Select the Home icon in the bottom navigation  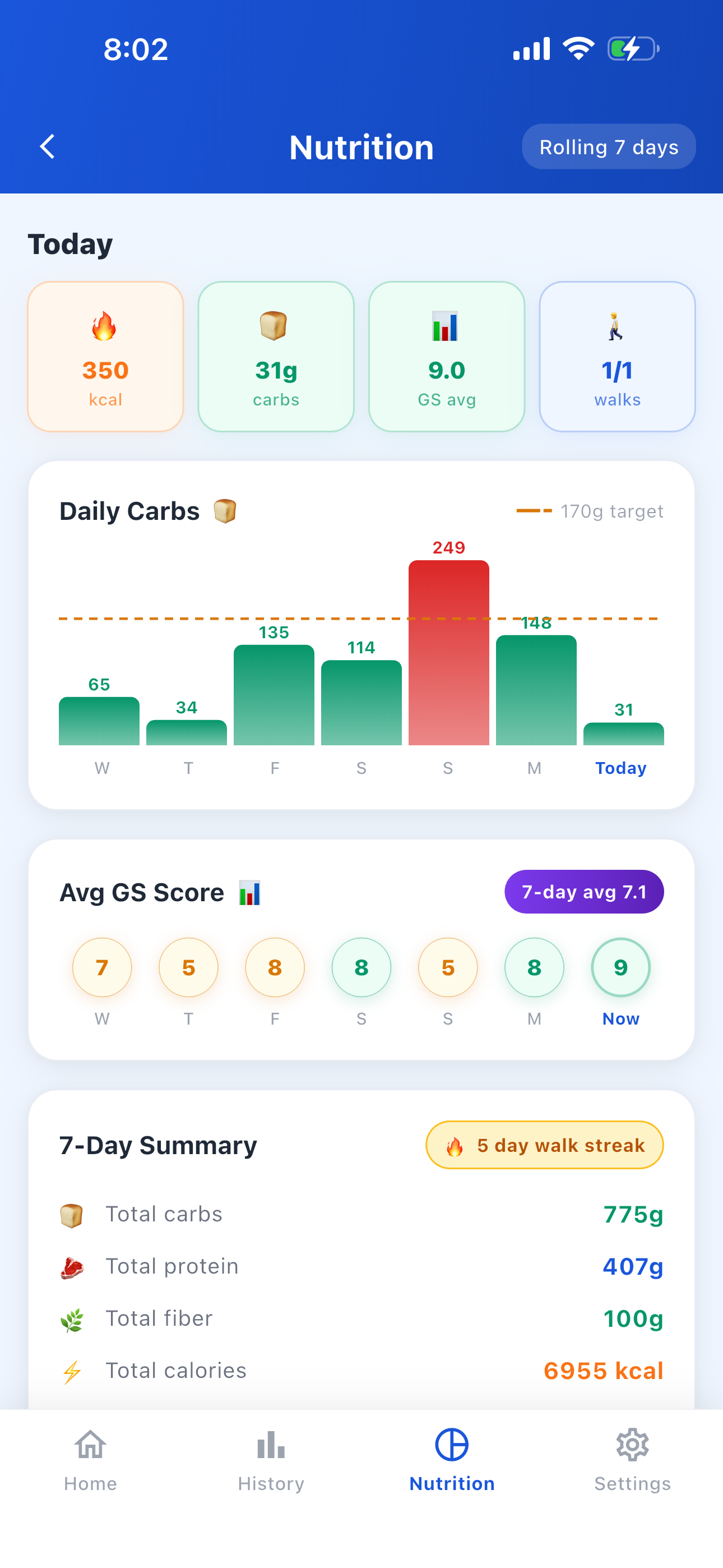(90, 1445)
